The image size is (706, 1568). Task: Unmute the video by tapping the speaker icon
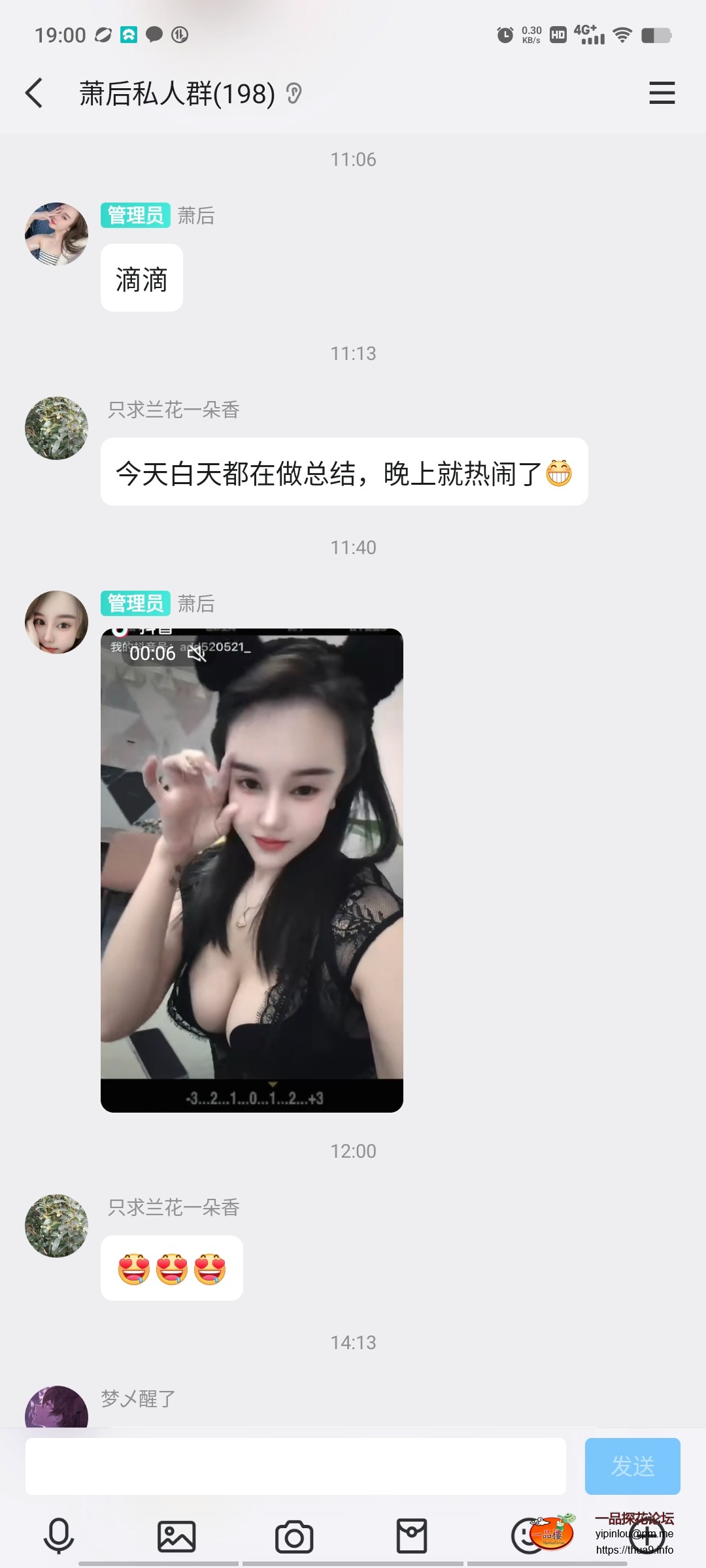coord(198,655)
